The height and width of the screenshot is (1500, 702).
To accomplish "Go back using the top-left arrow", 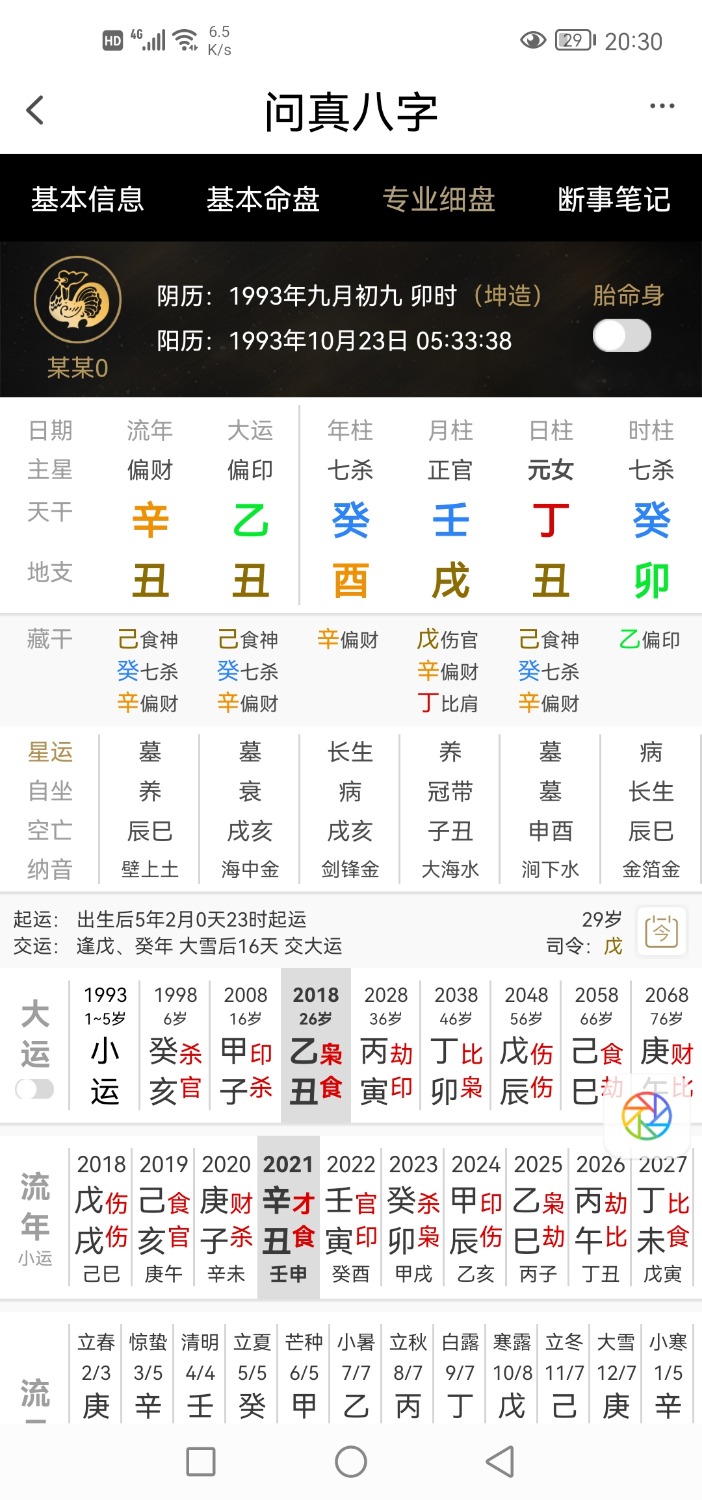I will [x=36, y=110].
